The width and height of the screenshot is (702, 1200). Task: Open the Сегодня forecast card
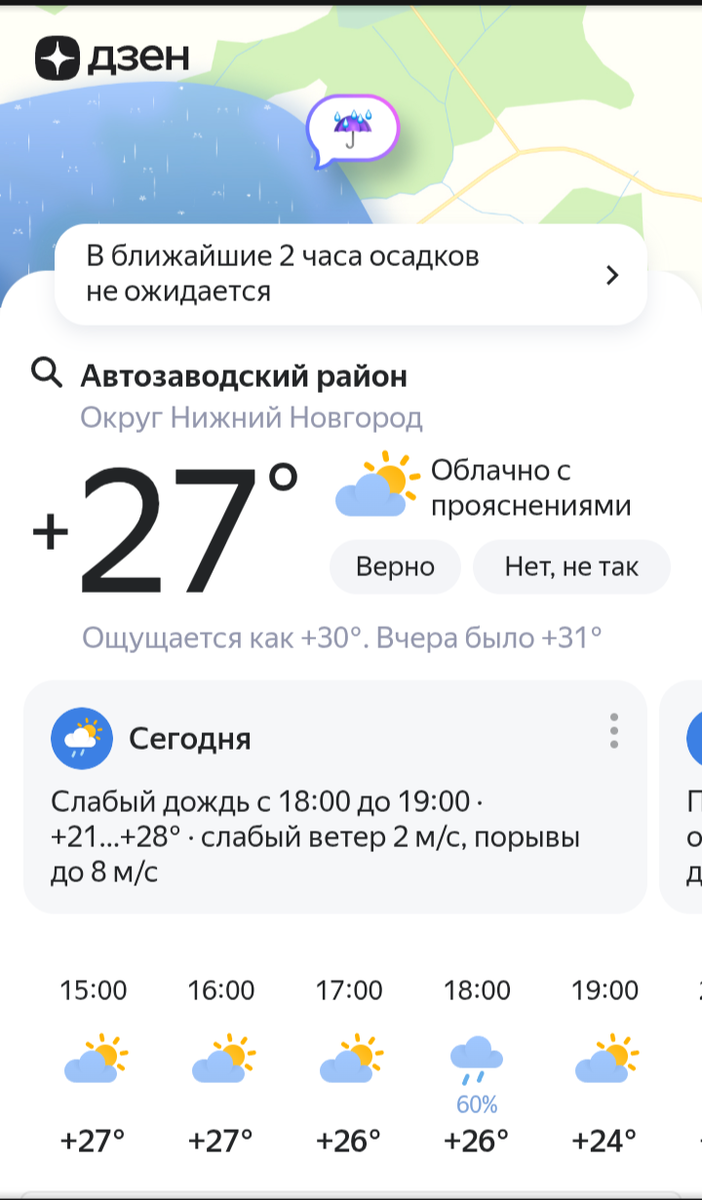[335, 797]
